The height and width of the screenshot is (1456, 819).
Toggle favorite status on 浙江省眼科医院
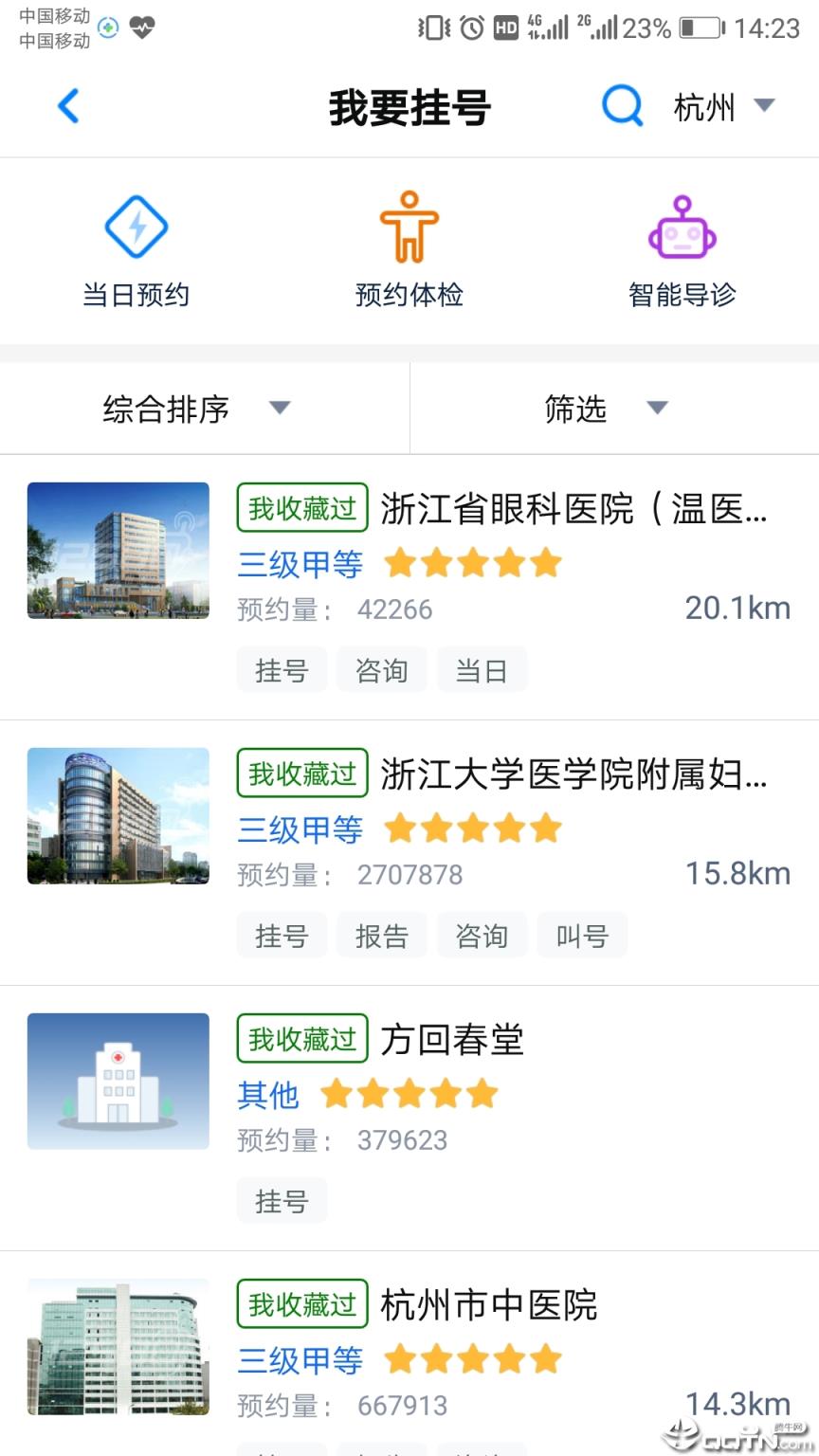coord(300,508)
